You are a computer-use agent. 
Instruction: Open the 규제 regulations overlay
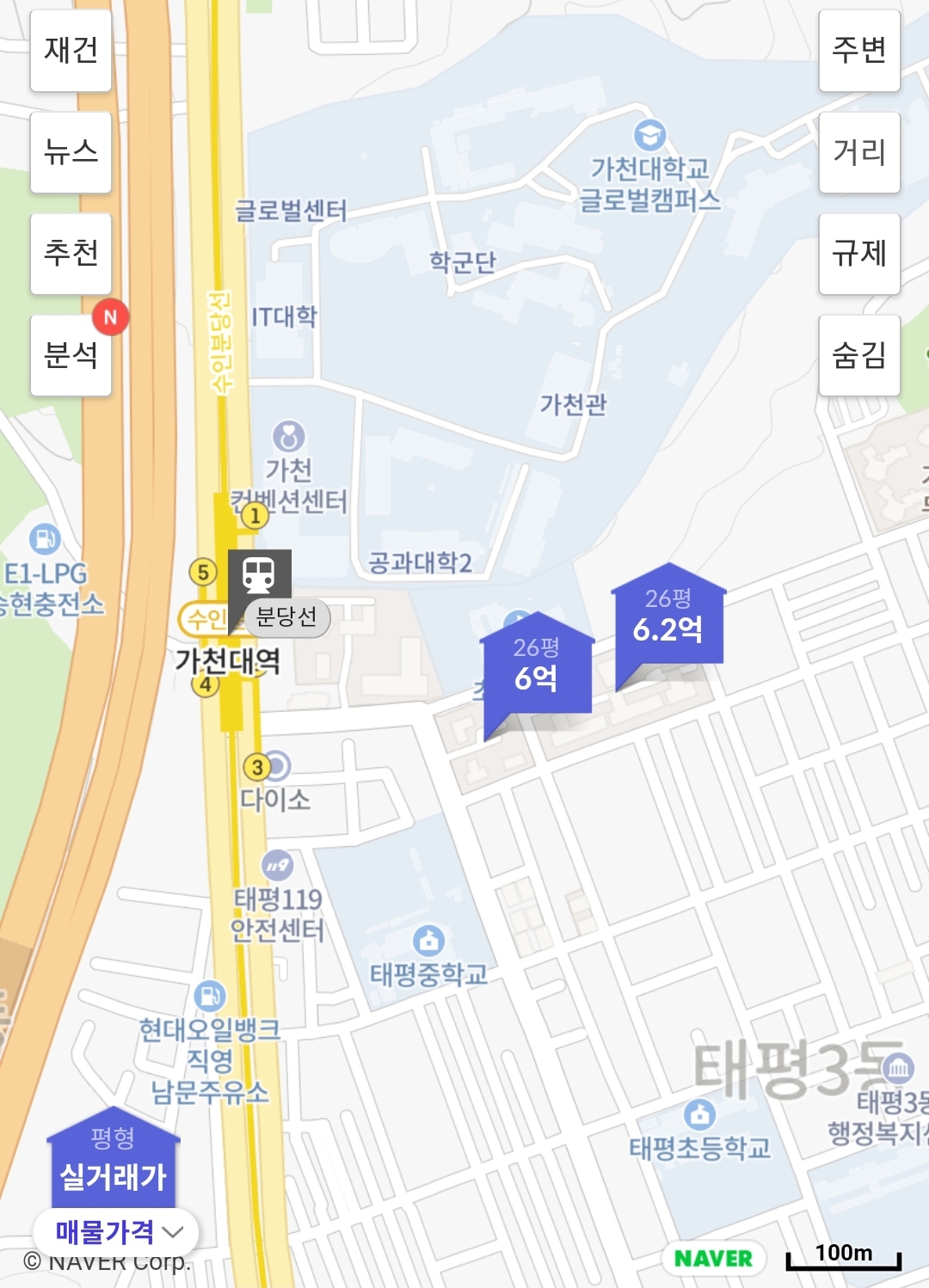coord(858,254)
